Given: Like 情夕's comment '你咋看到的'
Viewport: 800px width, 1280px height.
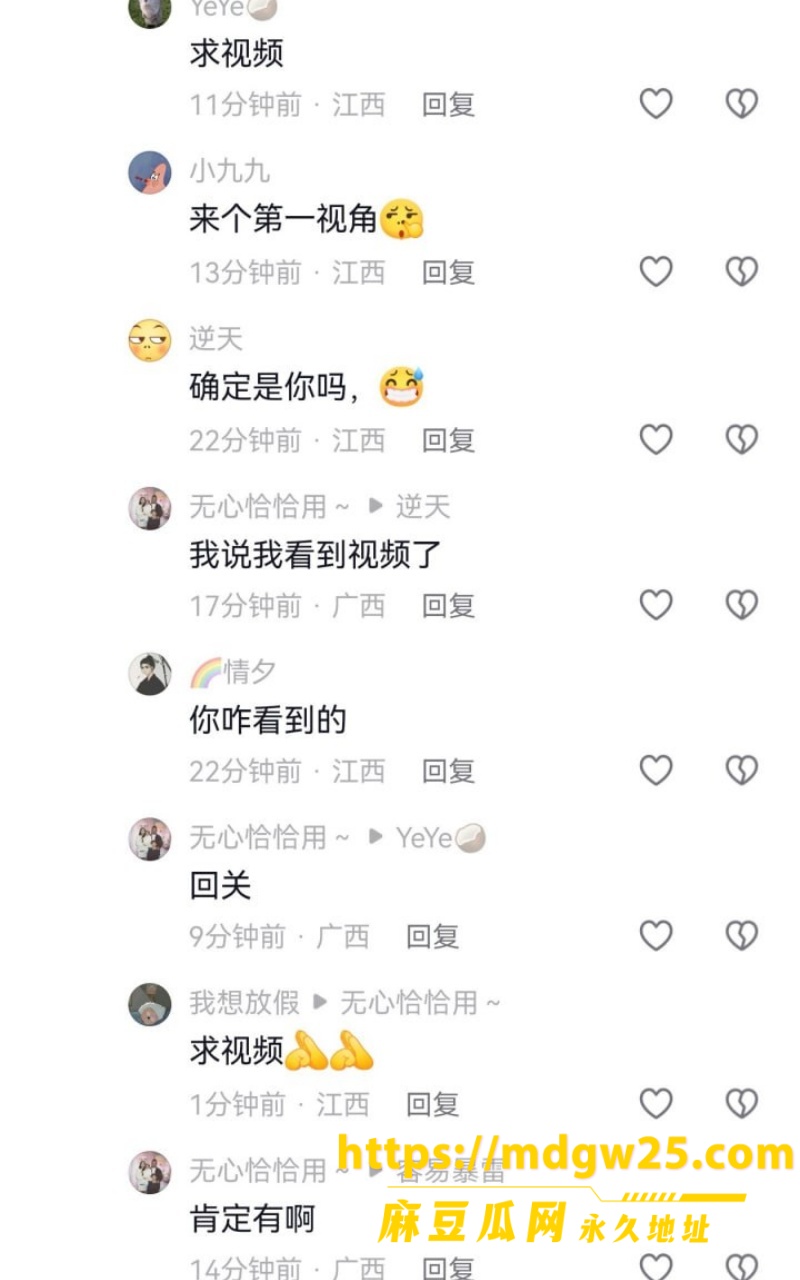Looking at the screenshot, I should pyautogui.click(x=656, y=770).
